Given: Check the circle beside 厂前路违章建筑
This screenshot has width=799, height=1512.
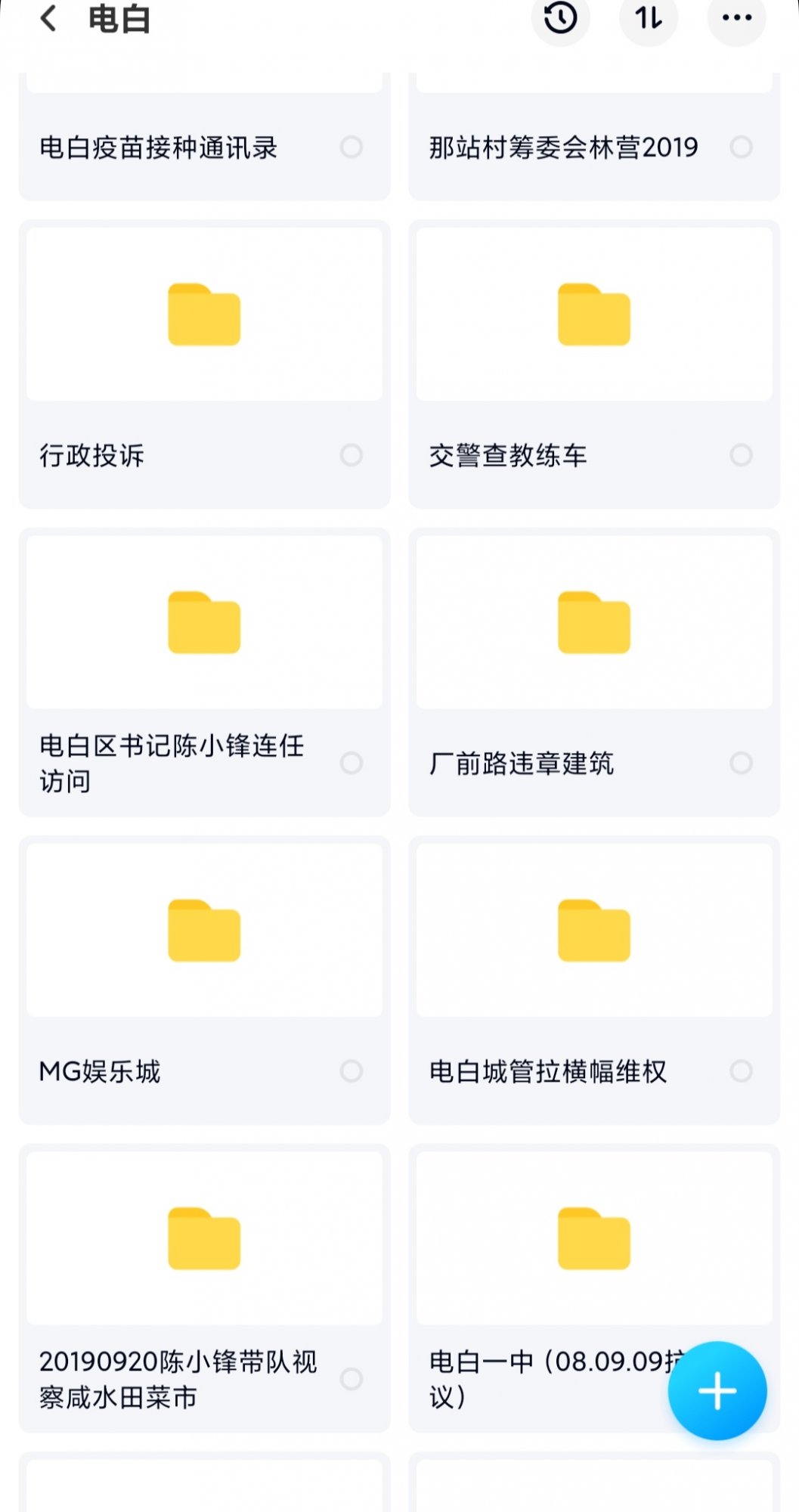Looking at the screenshot, I should pos(741,763).
